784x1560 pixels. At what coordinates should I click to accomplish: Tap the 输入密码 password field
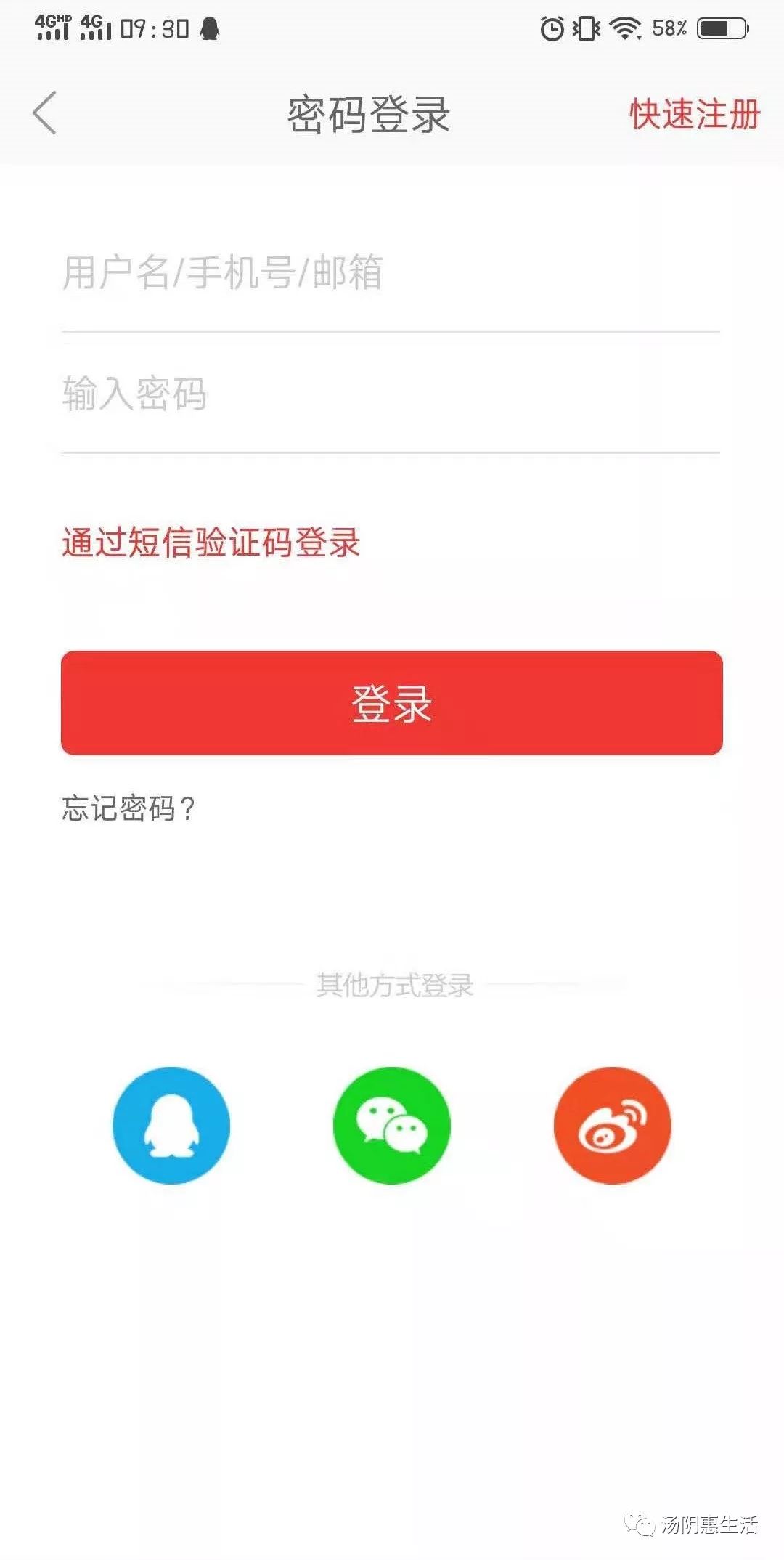pyautogui.click(x=391, y=394)
